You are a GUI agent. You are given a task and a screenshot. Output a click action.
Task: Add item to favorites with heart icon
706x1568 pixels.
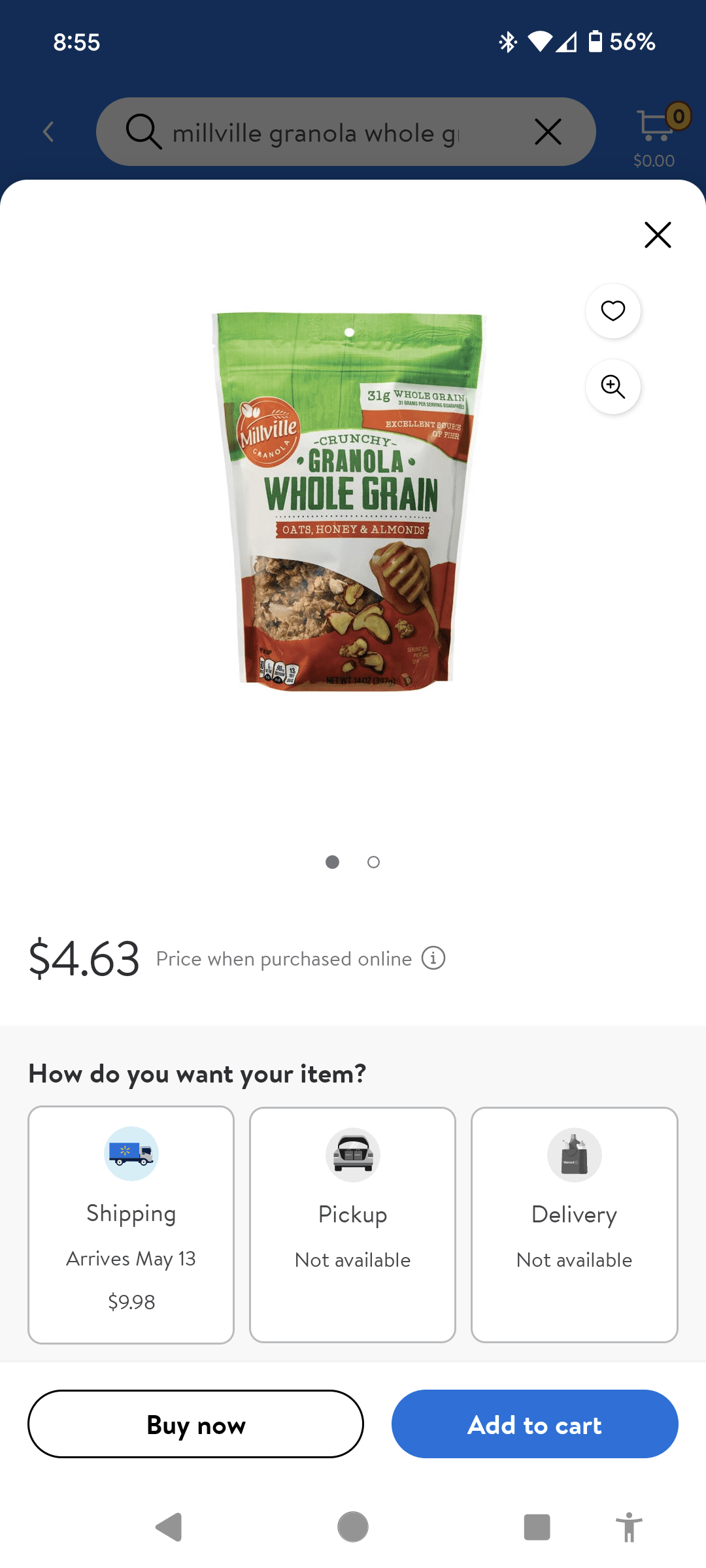[x=613, y=312]
